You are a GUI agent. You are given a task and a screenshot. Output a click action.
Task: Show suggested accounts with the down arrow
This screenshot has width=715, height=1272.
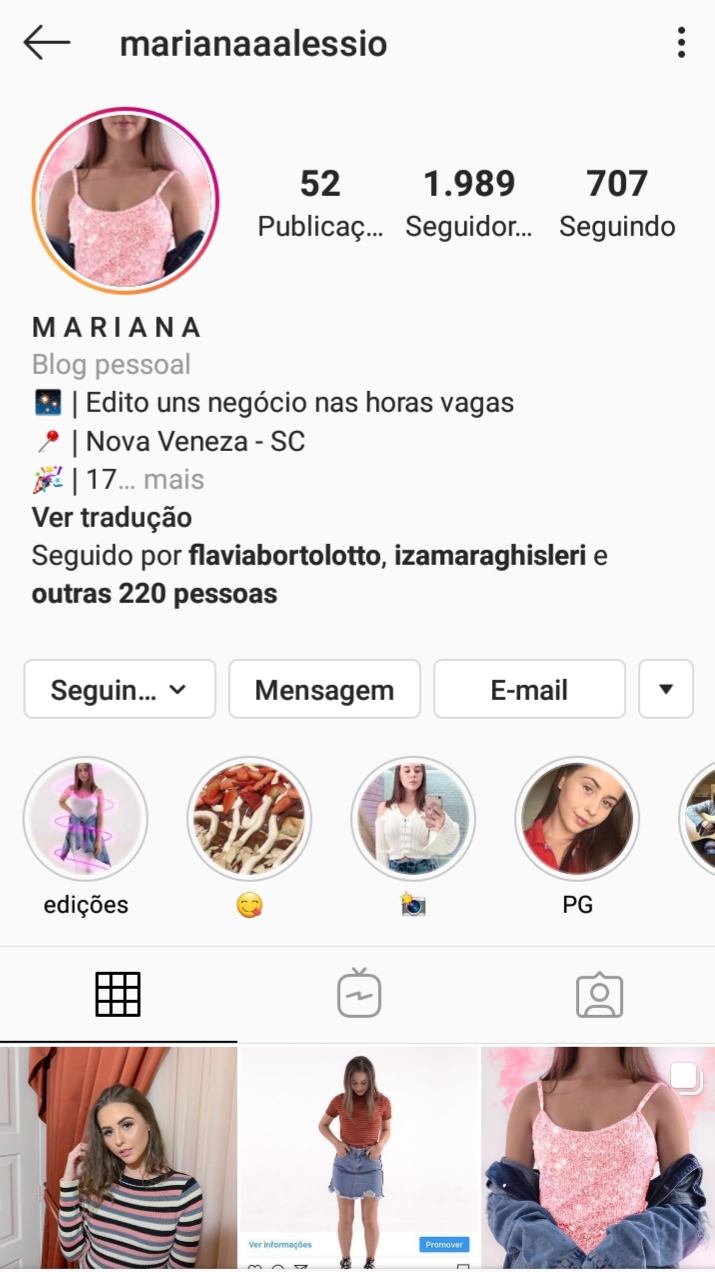point(666,689)
